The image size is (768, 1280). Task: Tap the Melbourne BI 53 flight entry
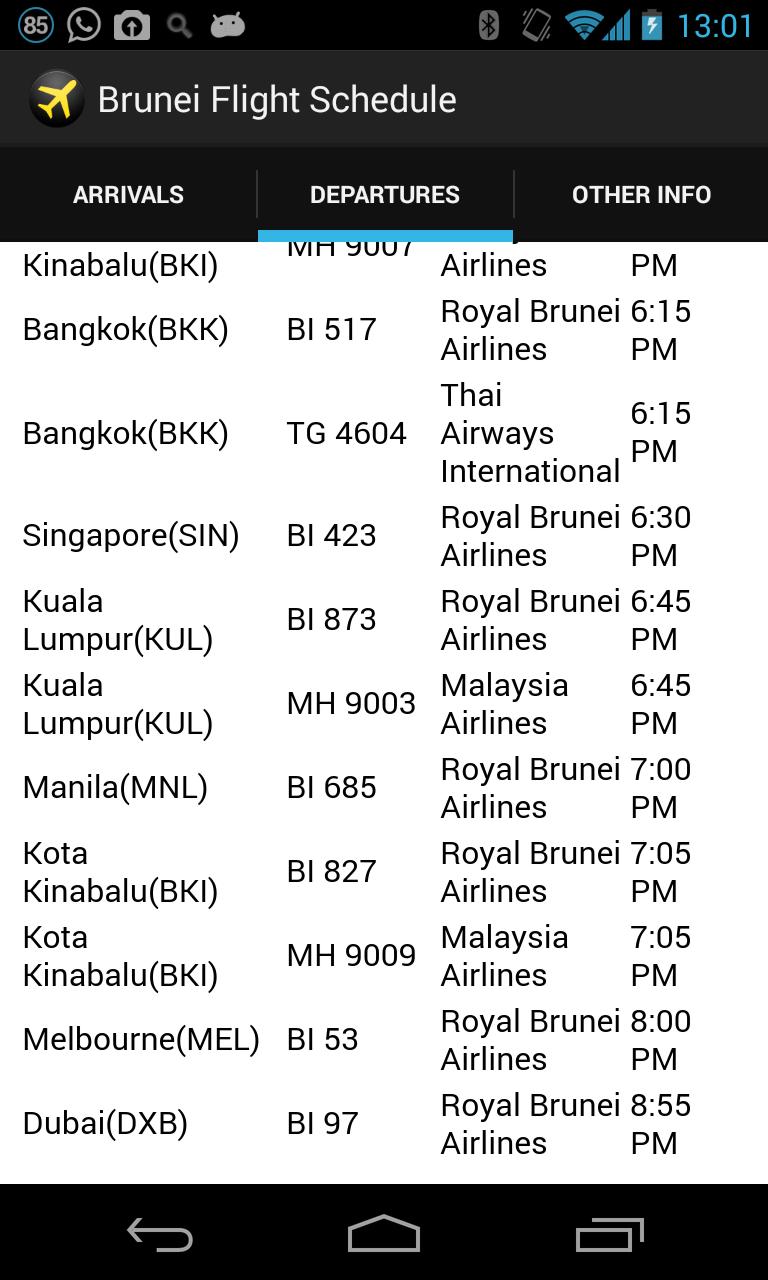[384, 1039]
